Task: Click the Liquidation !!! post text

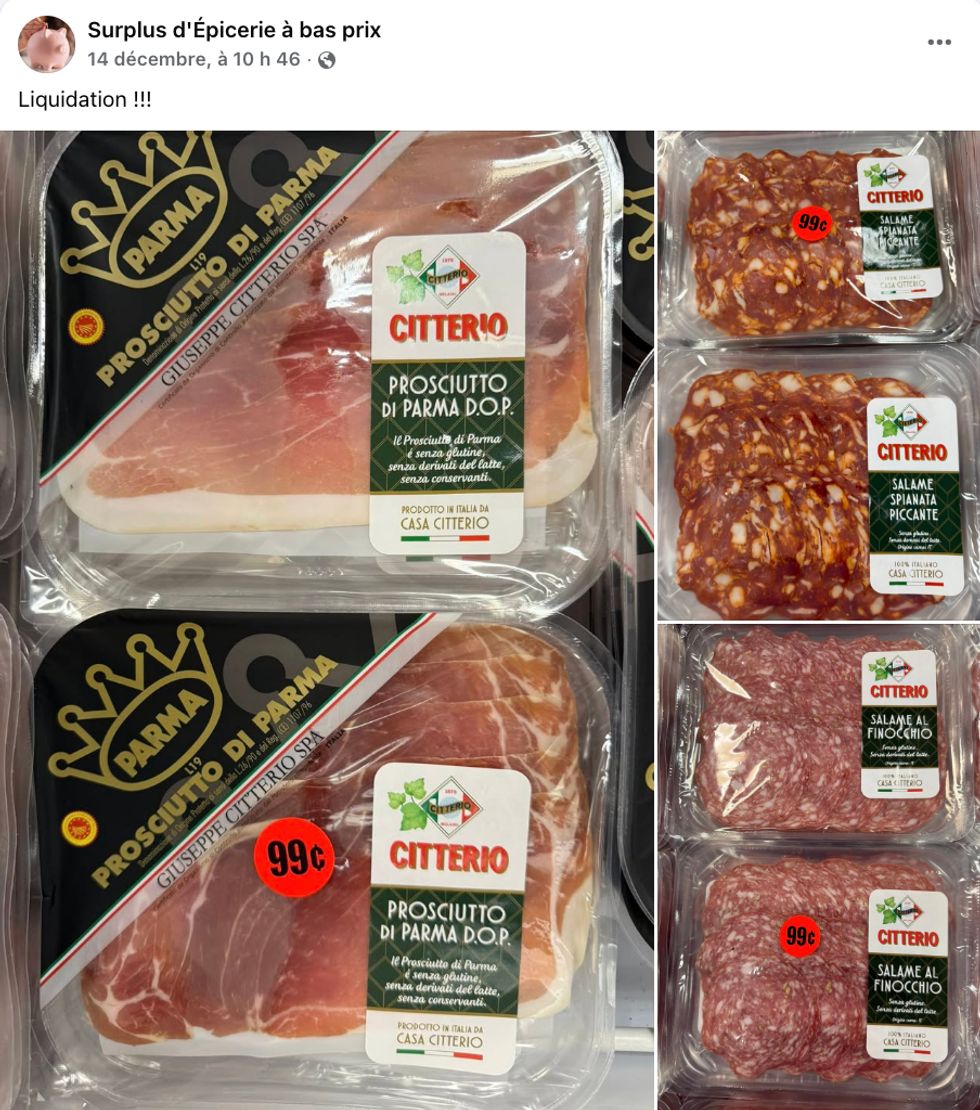Action: point(83,99)
